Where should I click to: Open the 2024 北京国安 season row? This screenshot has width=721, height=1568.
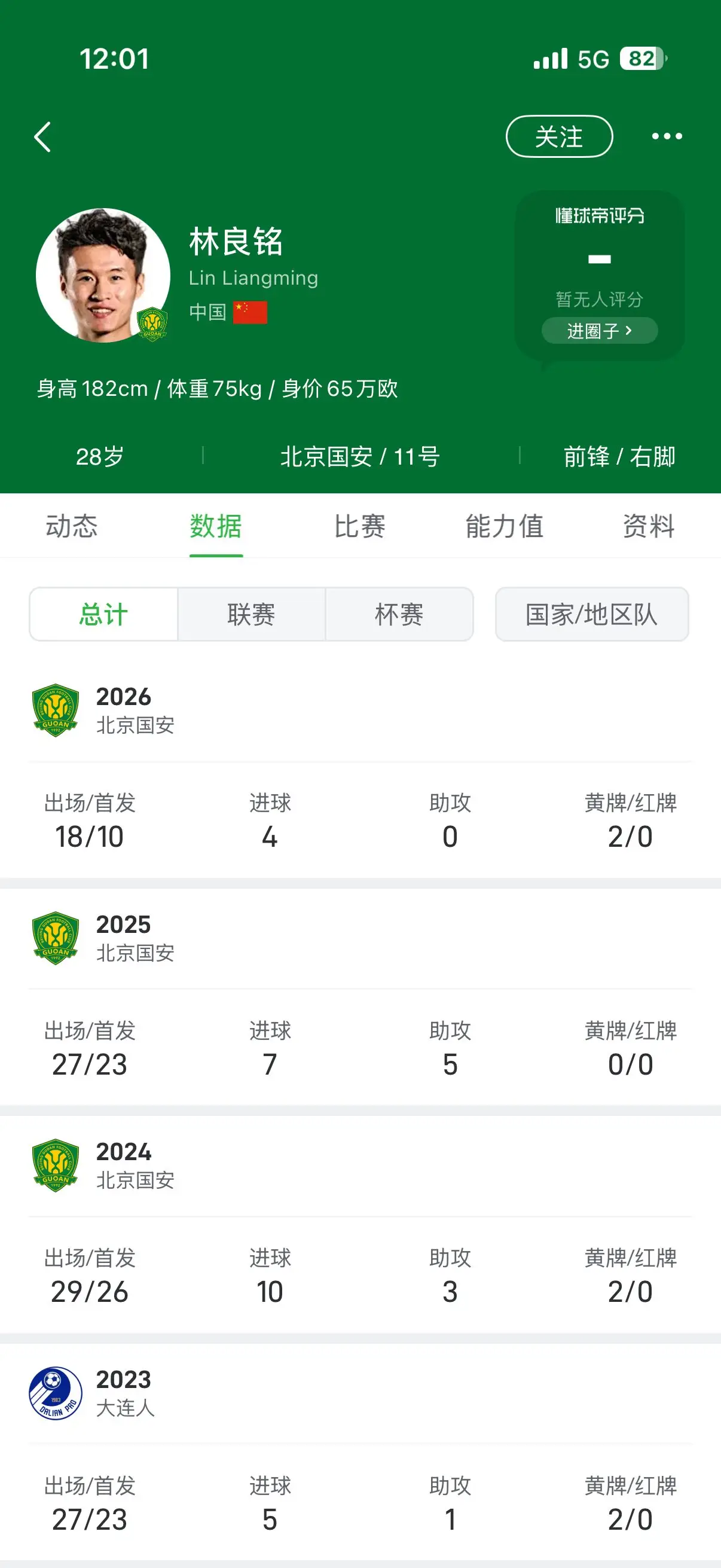tap(360, 1166)
